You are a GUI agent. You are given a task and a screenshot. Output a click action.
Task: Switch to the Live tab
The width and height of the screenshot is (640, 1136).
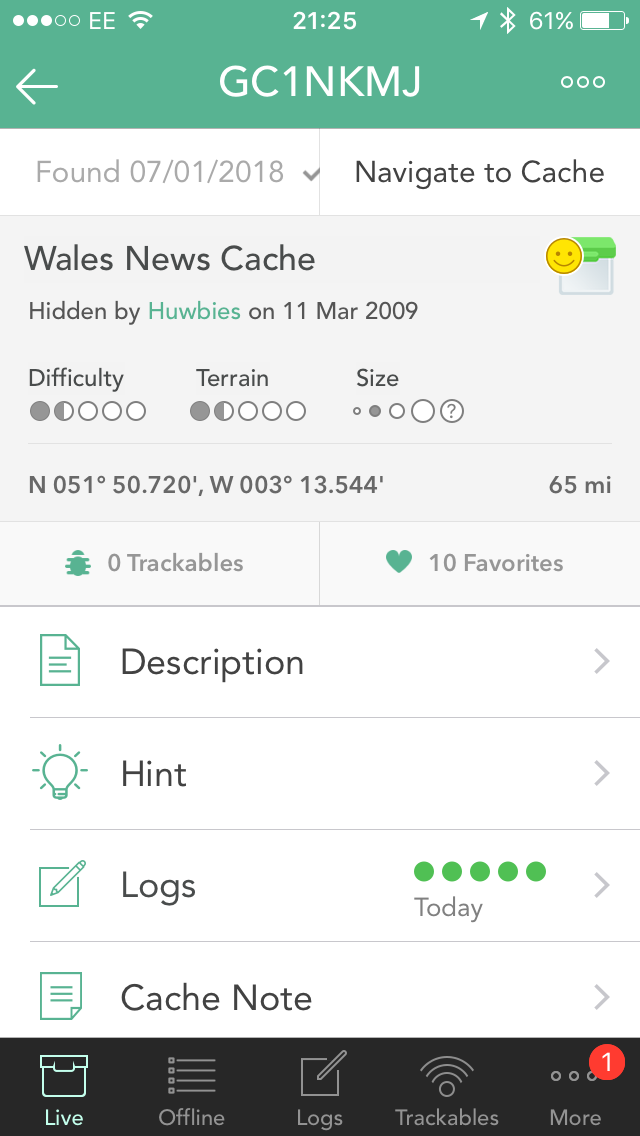pyautogui.click(x=64, y=1087)
